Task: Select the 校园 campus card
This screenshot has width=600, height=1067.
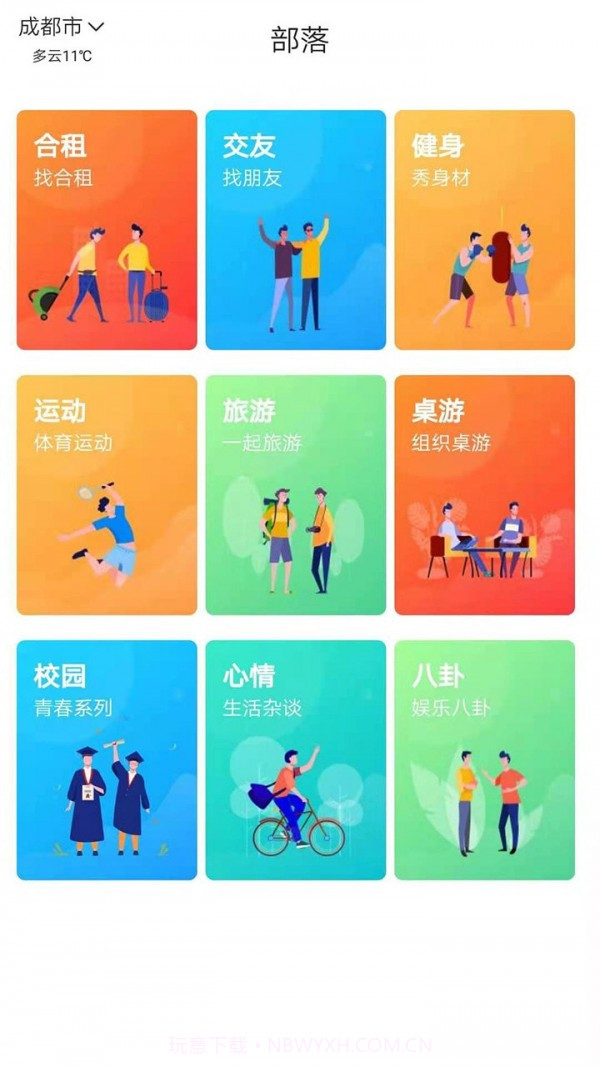Action: [107, 760]
